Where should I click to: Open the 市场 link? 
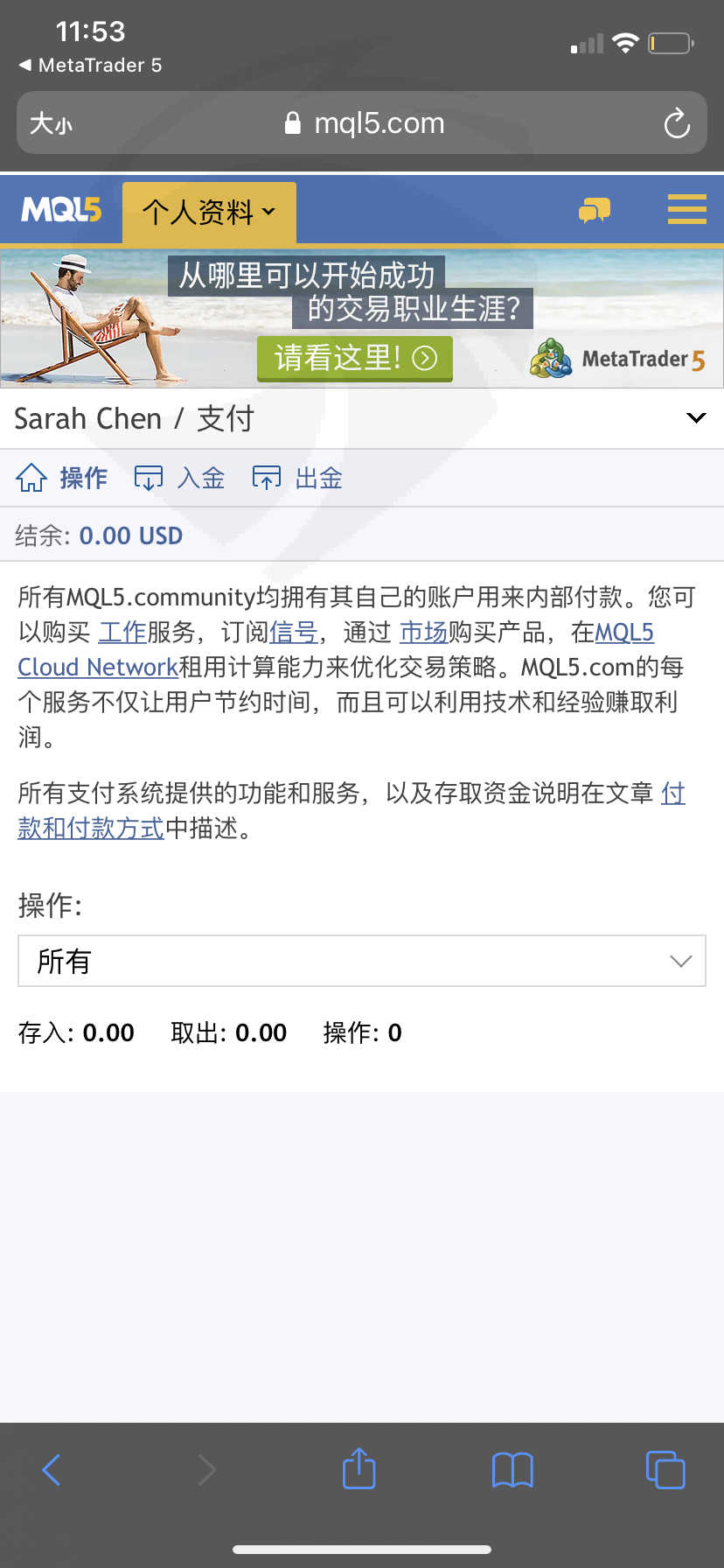(x=423, y=632)
